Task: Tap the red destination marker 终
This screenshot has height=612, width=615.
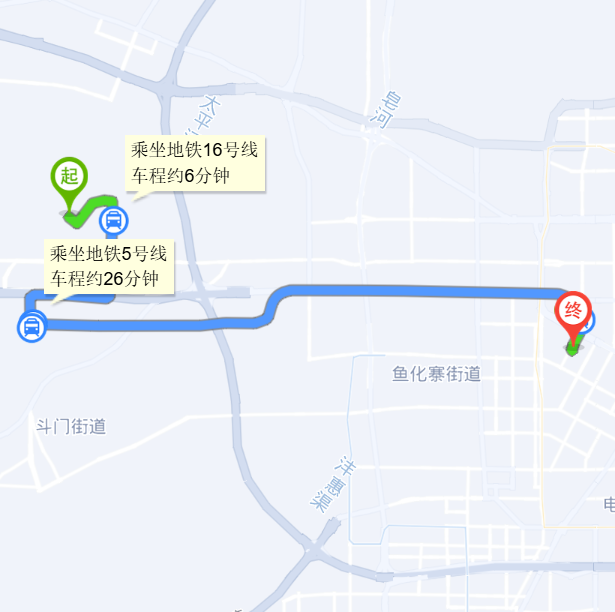Action: point(573,310)
